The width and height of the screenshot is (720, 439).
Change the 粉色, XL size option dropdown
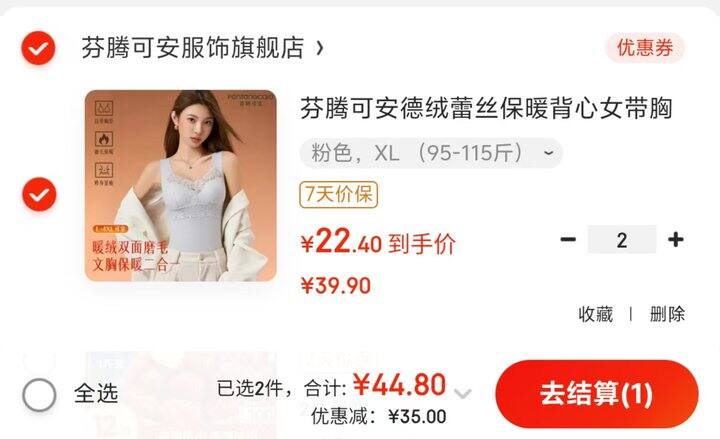coord(431,152)
